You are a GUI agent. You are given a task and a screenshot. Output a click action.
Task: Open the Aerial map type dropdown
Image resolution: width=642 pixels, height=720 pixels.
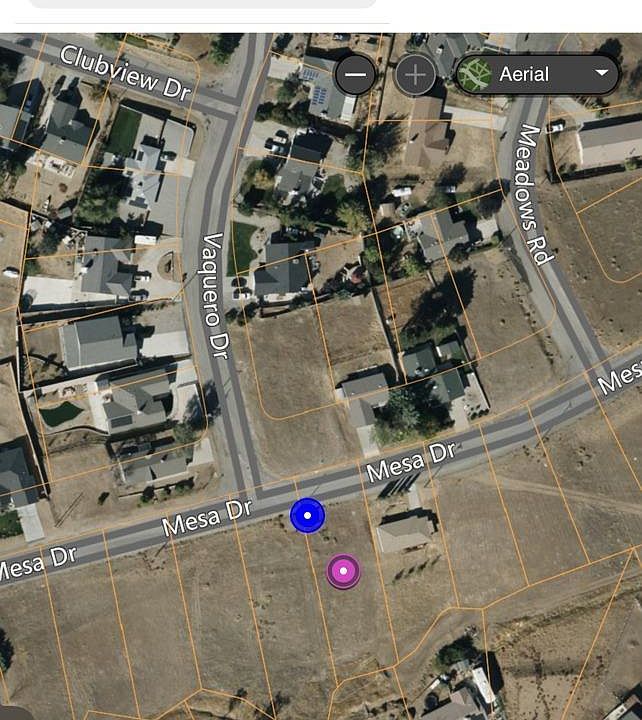[538, 74]
